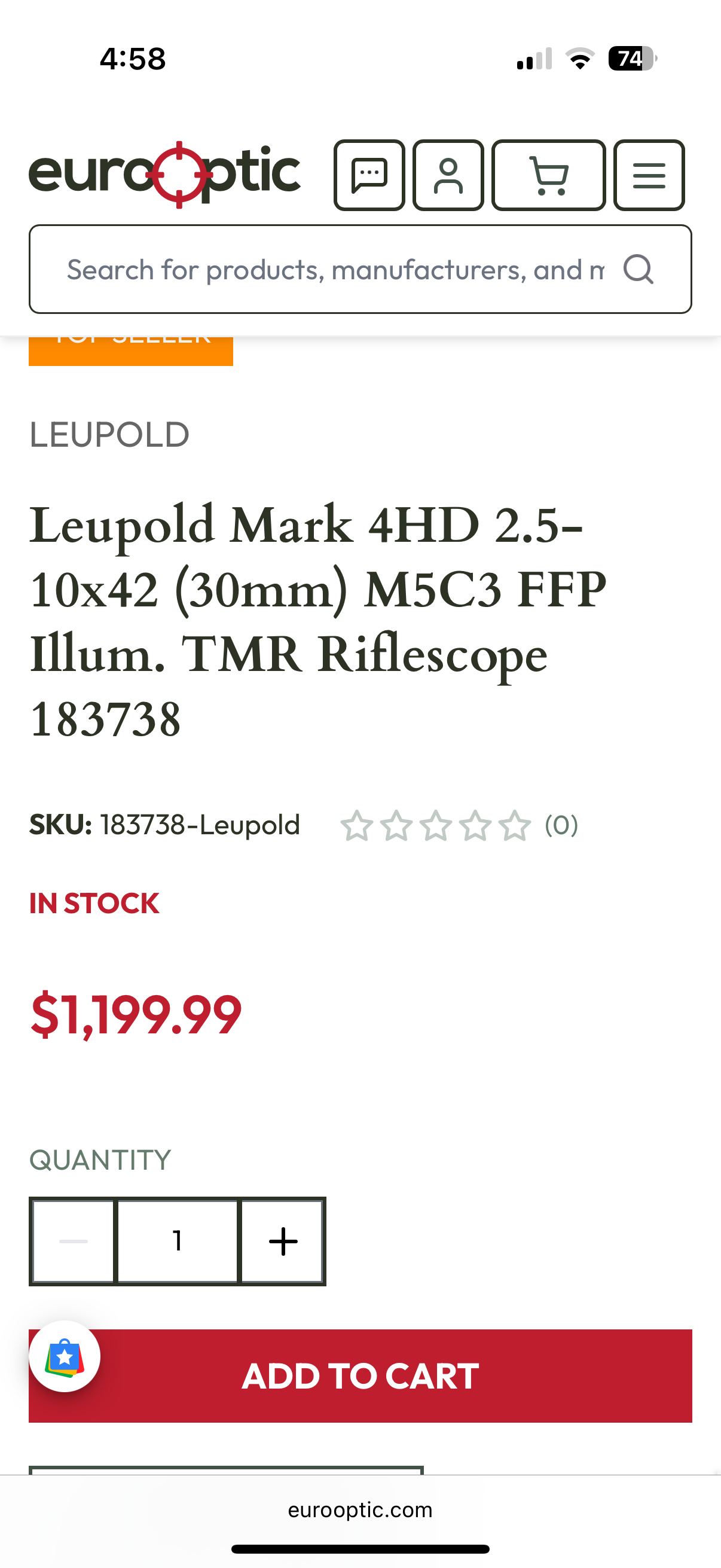The width and height of the screenshot is (721, 1568).
Task: Tap the magnifying glass search icon
Action: [638, 269]
